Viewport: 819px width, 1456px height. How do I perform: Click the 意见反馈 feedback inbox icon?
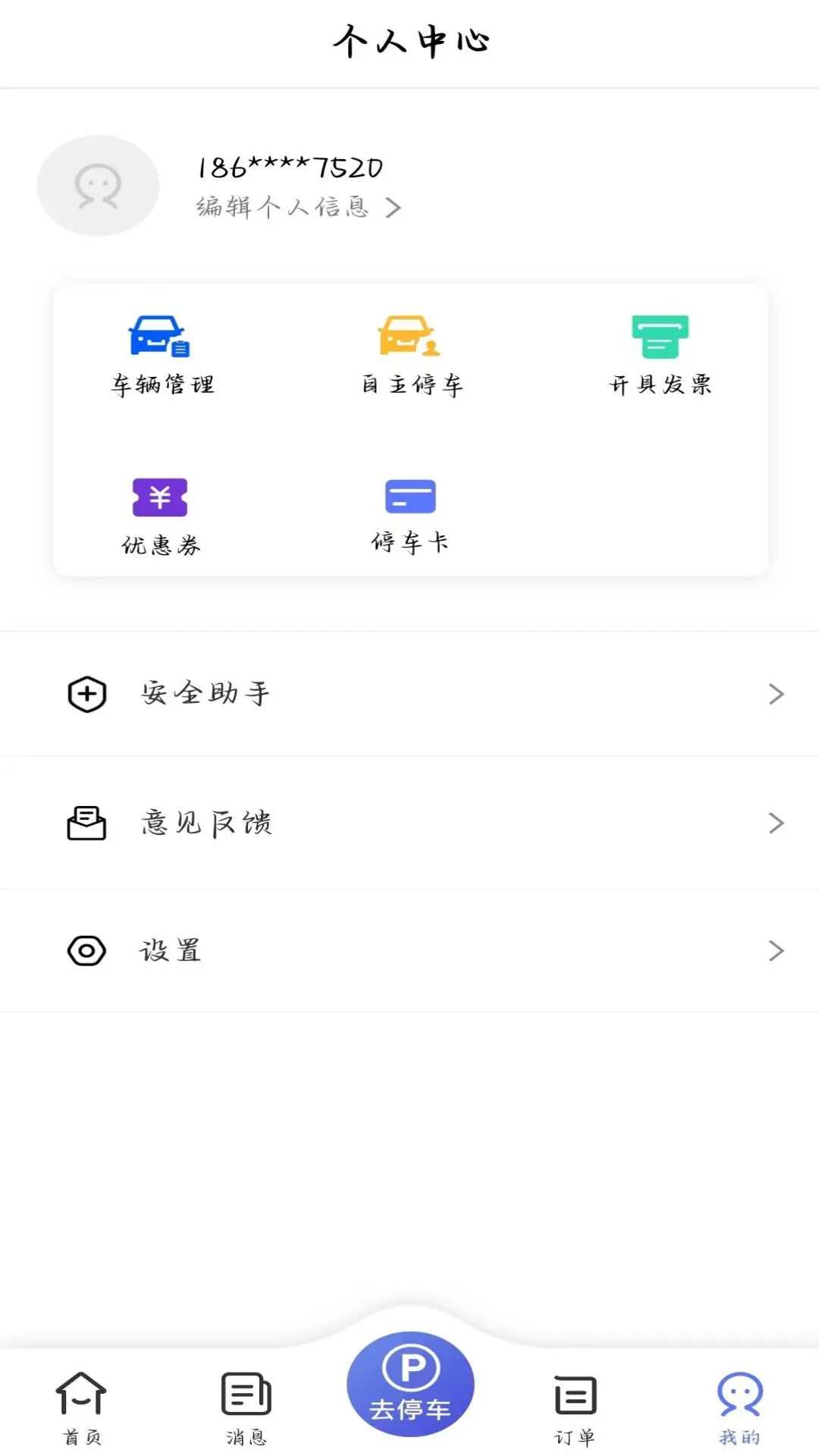point(87,823)
